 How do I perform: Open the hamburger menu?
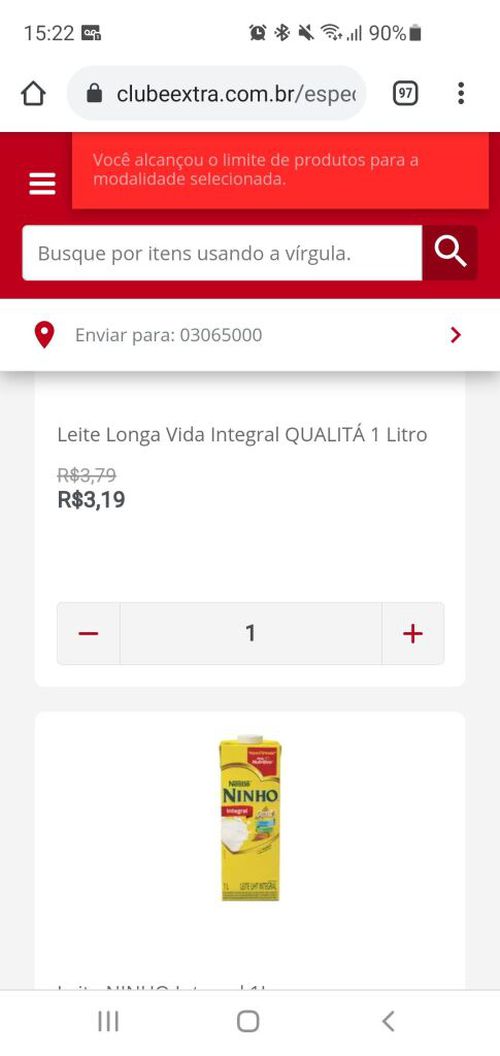[x=42, y=183]
